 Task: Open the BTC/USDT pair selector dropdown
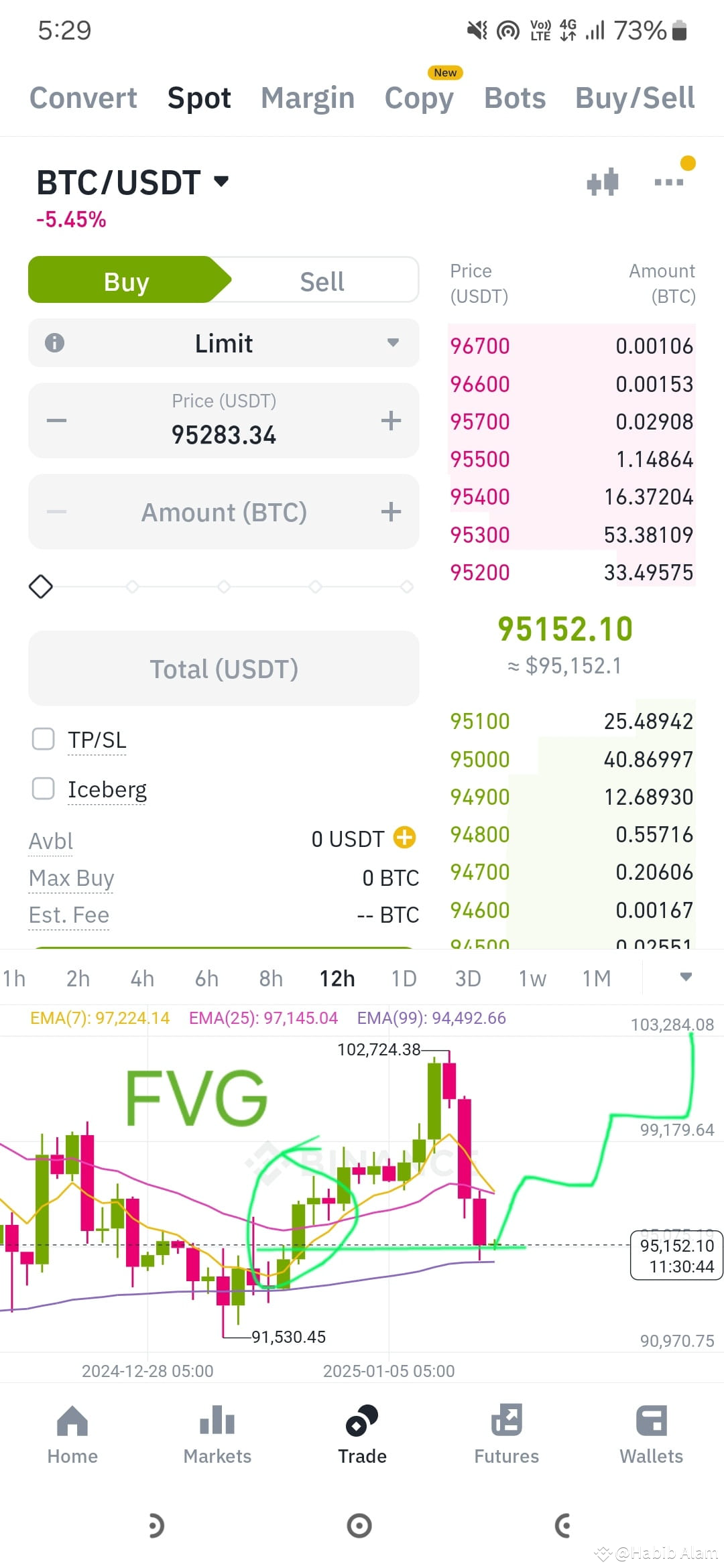[x=221, y=182]
